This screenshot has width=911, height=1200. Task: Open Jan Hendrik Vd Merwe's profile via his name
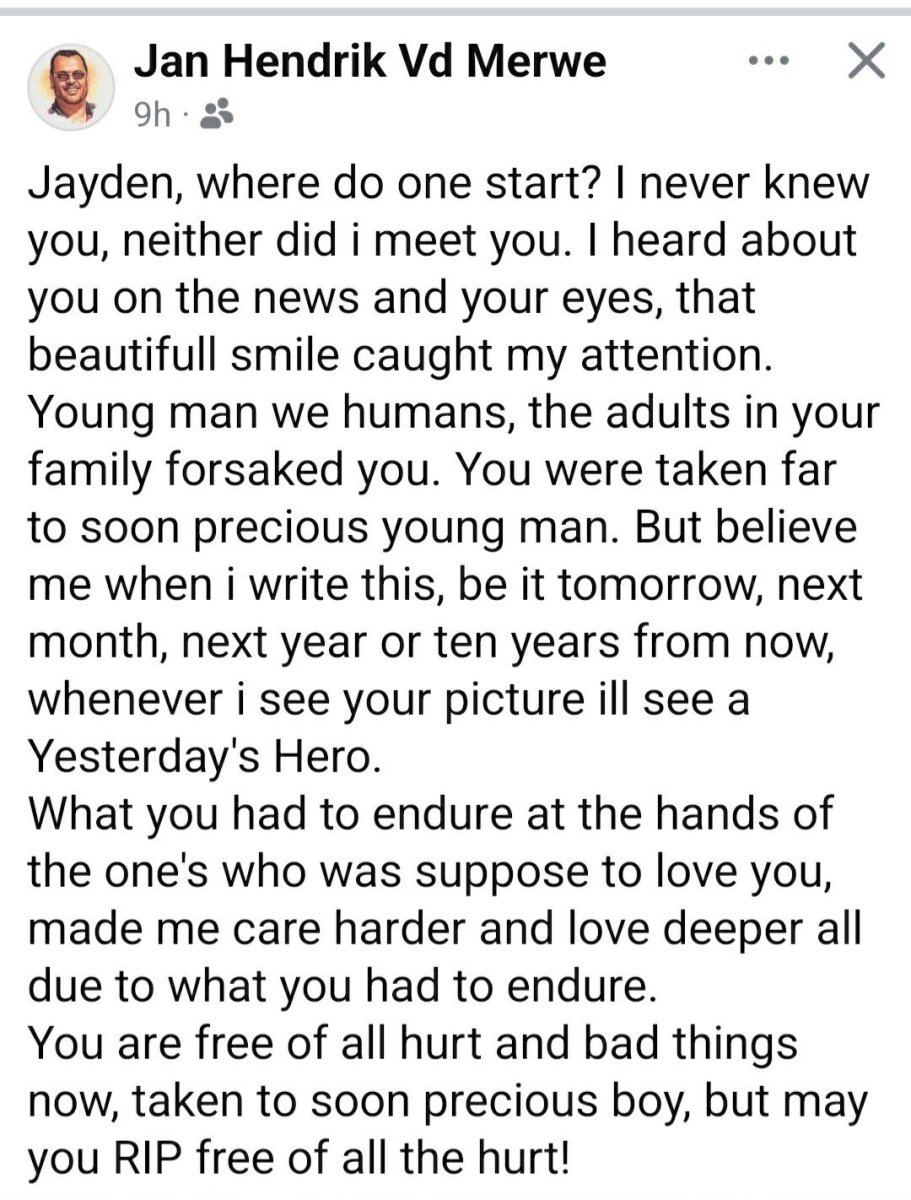click(x=370, y=62)
